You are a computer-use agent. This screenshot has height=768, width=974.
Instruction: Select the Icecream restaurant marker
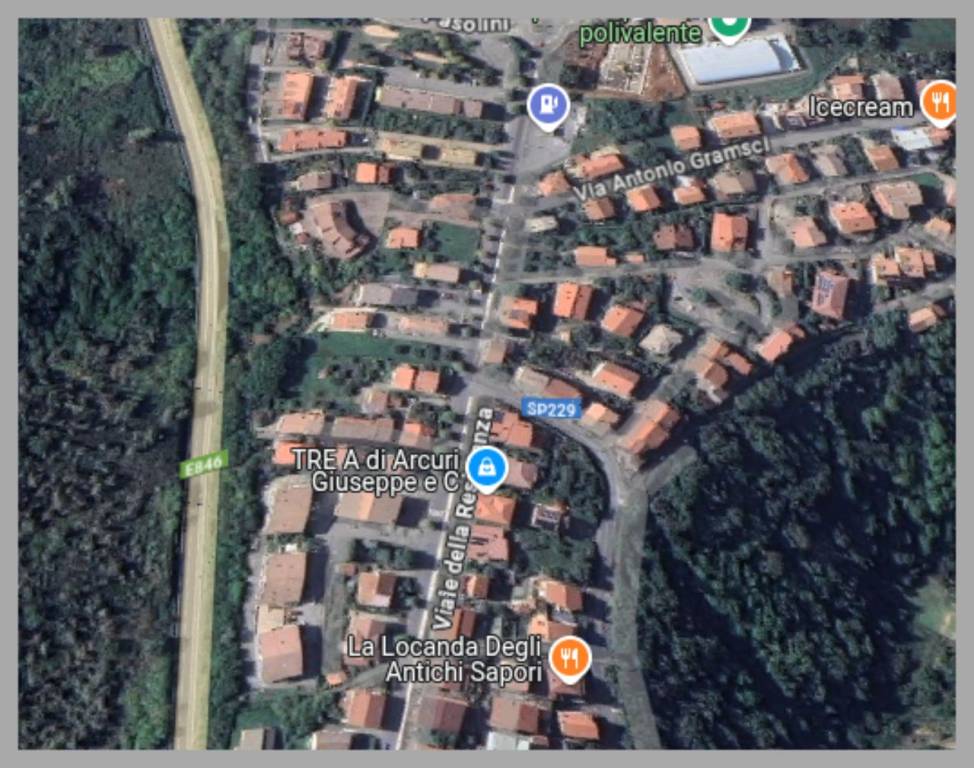pyautogui.click(x=939, y=101)
